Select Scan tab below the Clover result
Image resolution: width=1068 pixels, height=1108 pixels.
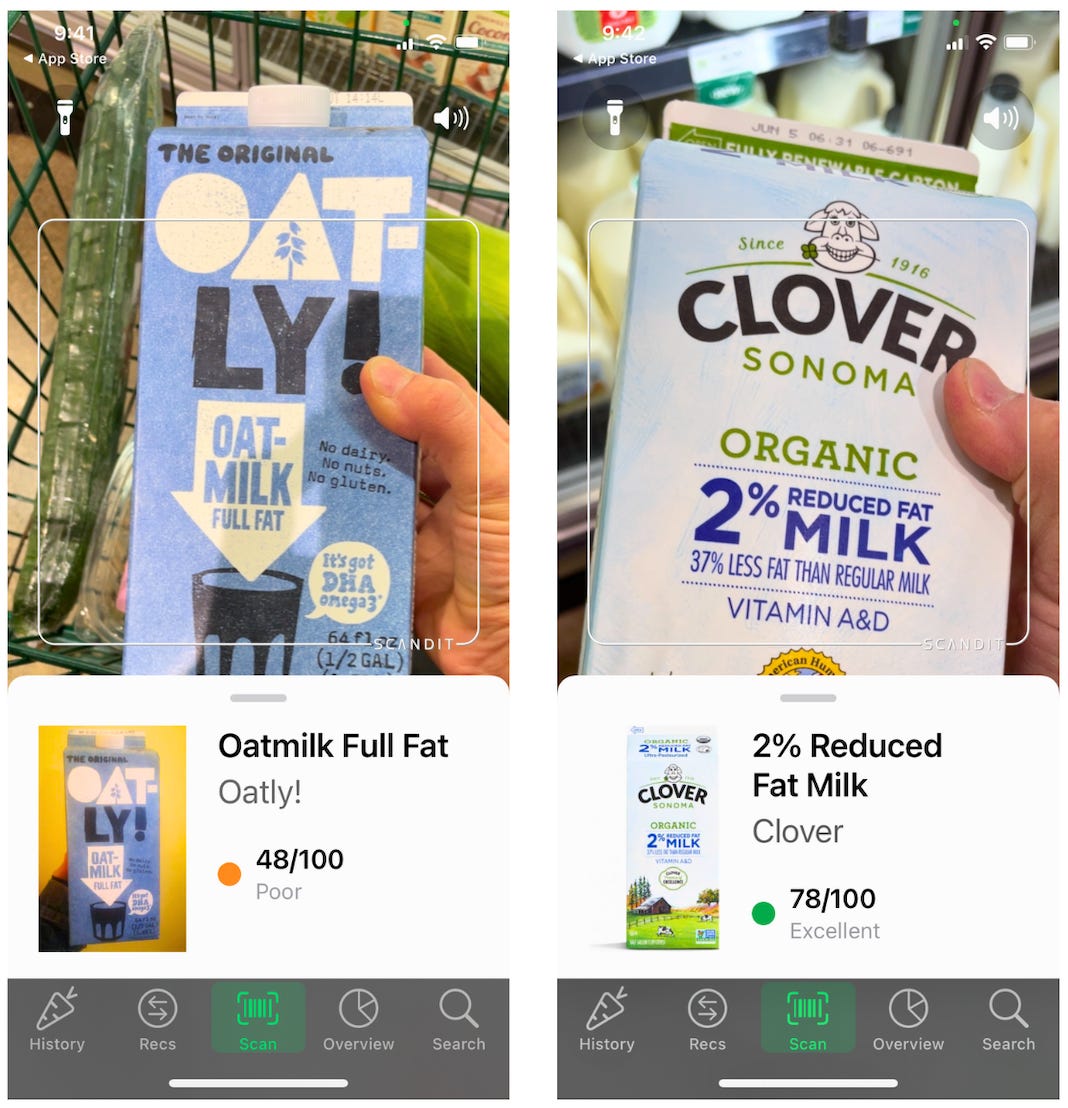point(807,1018)
